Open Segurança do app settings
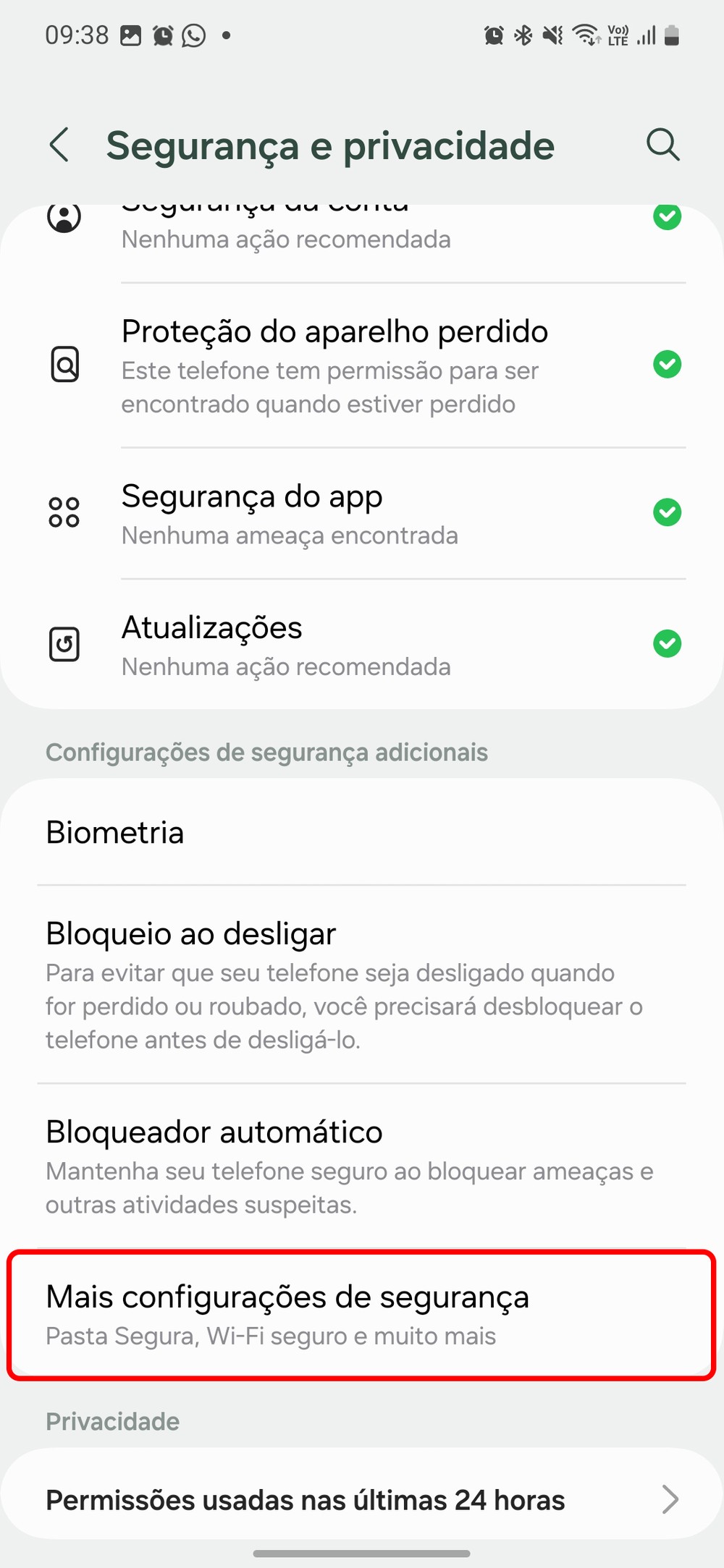This screenshot has width=724, height=1568. click(x=362, y=513)
